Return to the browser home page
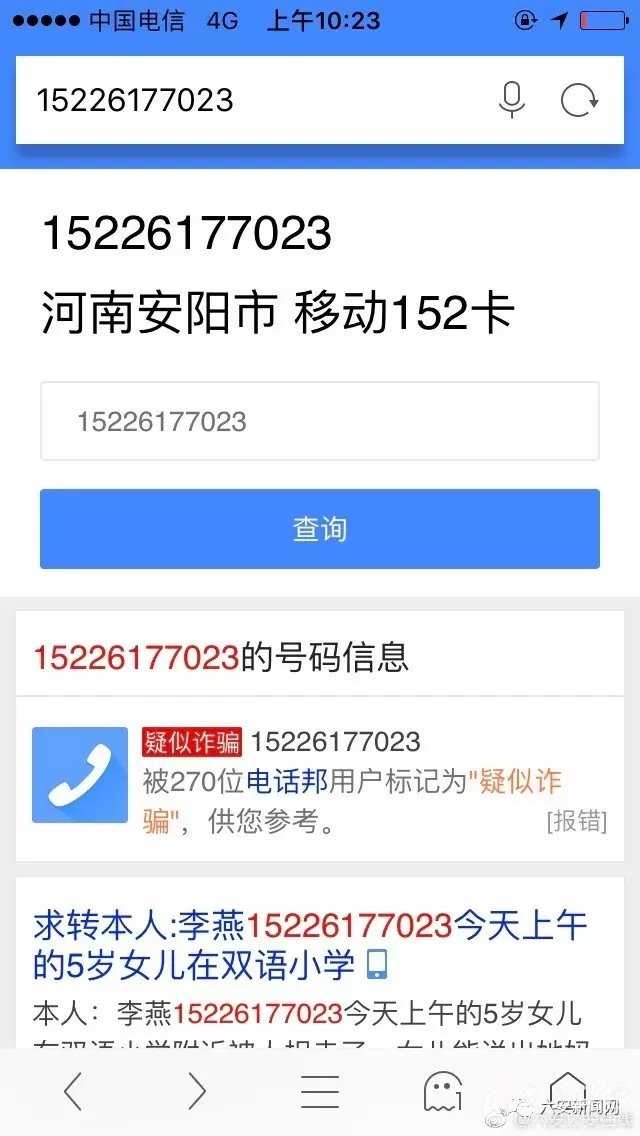 tap(567, 1089)
